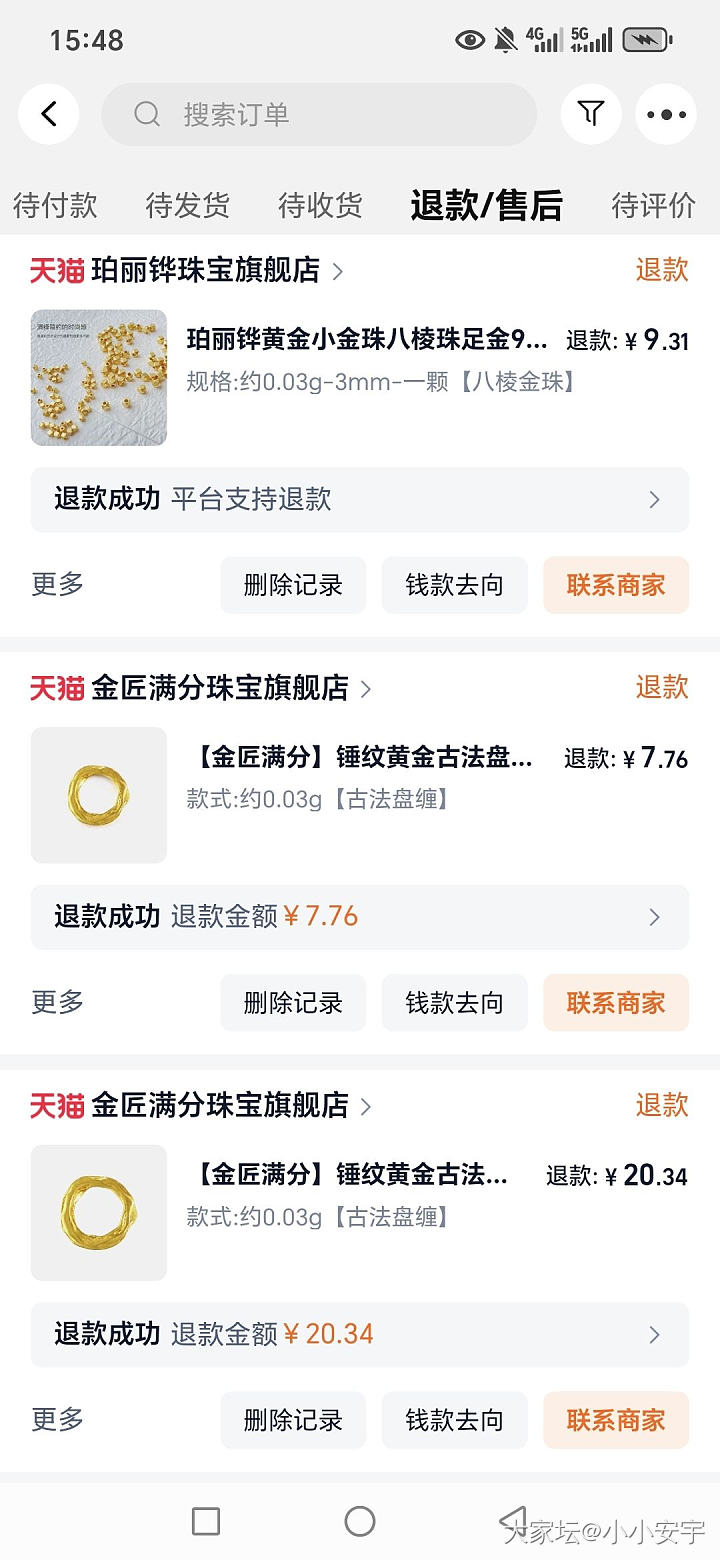Open the three-dot overflow menu
This screenshot has height=1560, width=720.
666,114
